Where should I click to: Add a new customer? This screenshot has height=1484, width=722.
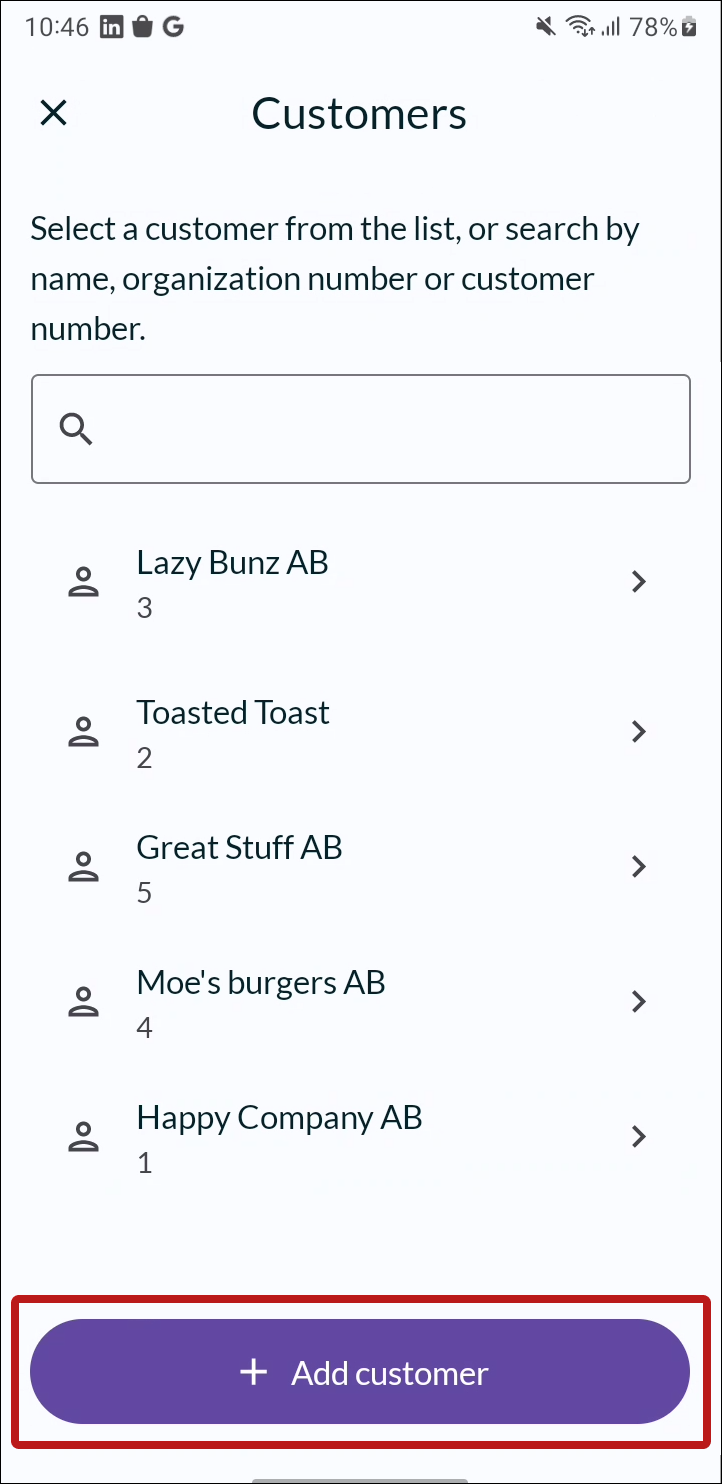point(361,1372)
